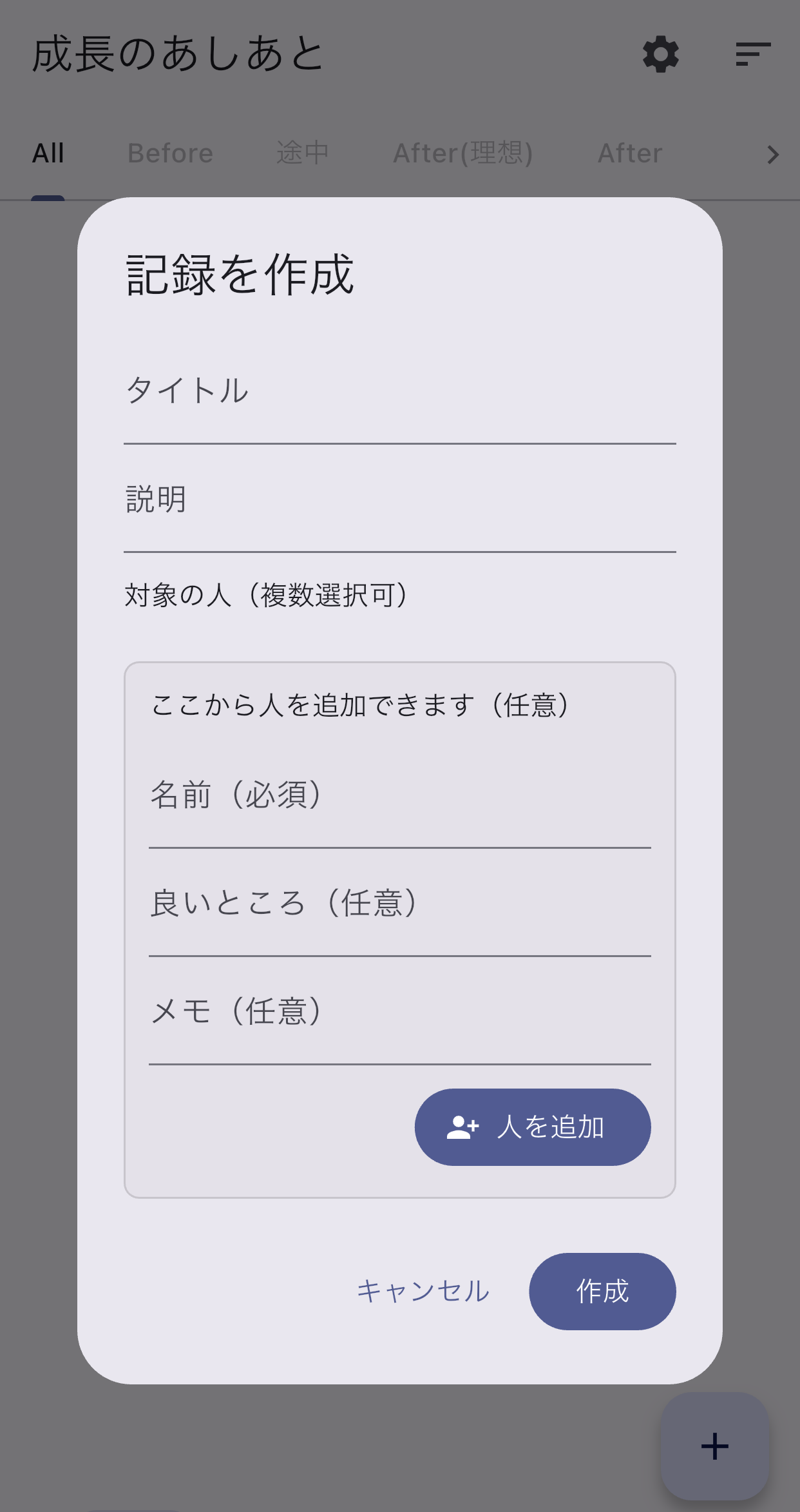The height and width of the screenshot is (1512, 800).
Task: Open the settings gear icon
Action: [661, 55]
